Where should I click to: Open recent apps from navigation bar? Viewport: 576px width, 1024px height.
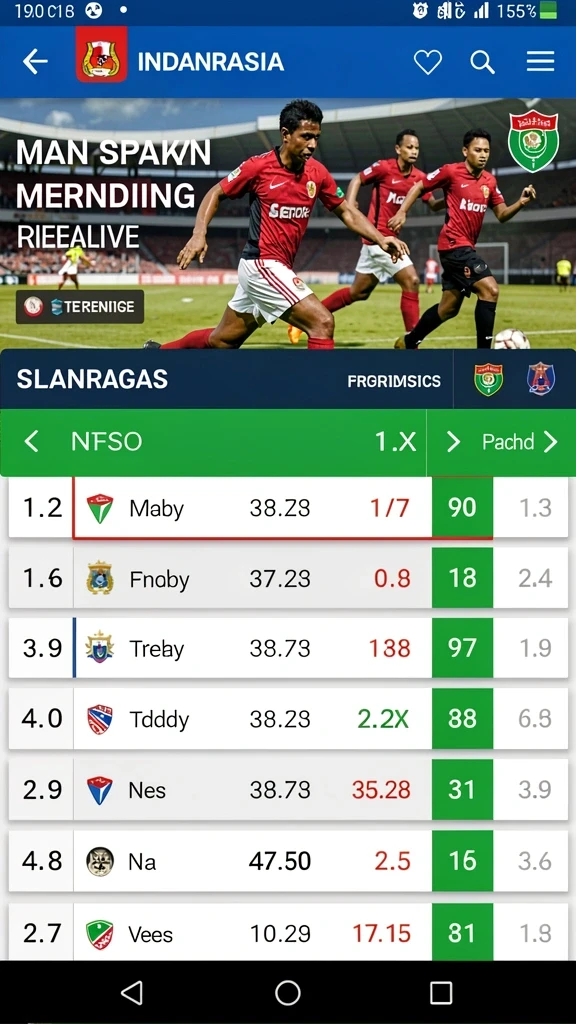(441, 993)
